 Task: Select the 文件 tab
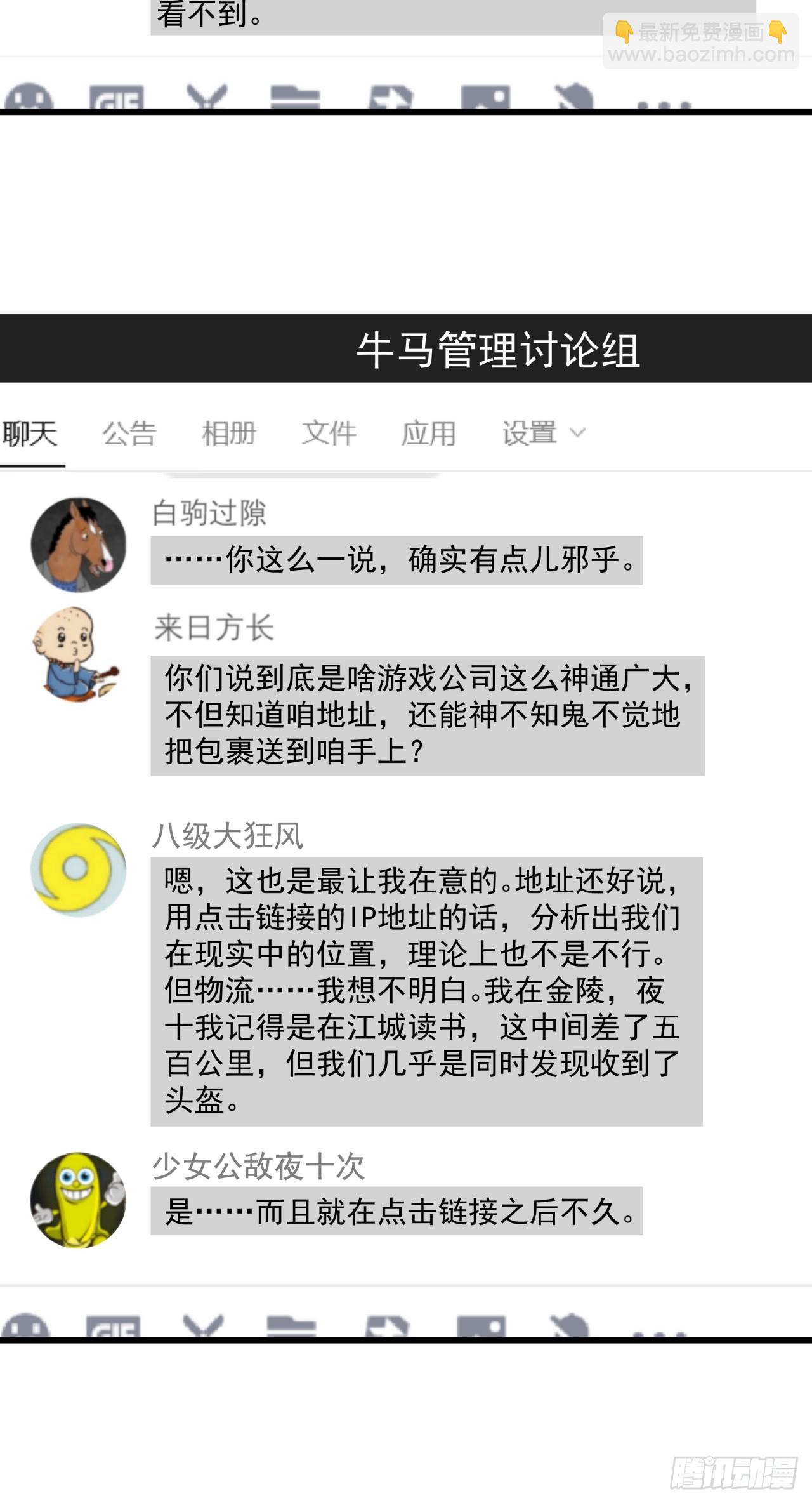[330, 434]
